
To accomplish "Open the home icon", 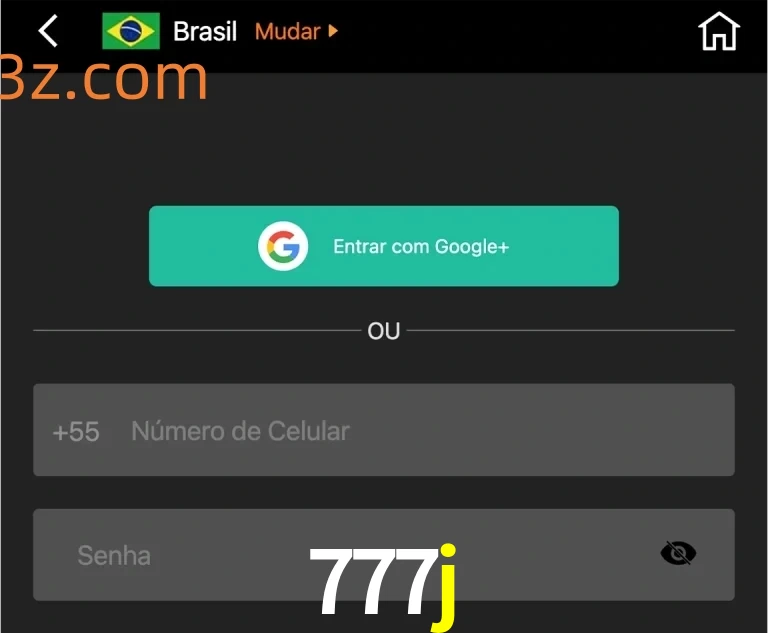I will pyautogui.click(x=718, y=31).
